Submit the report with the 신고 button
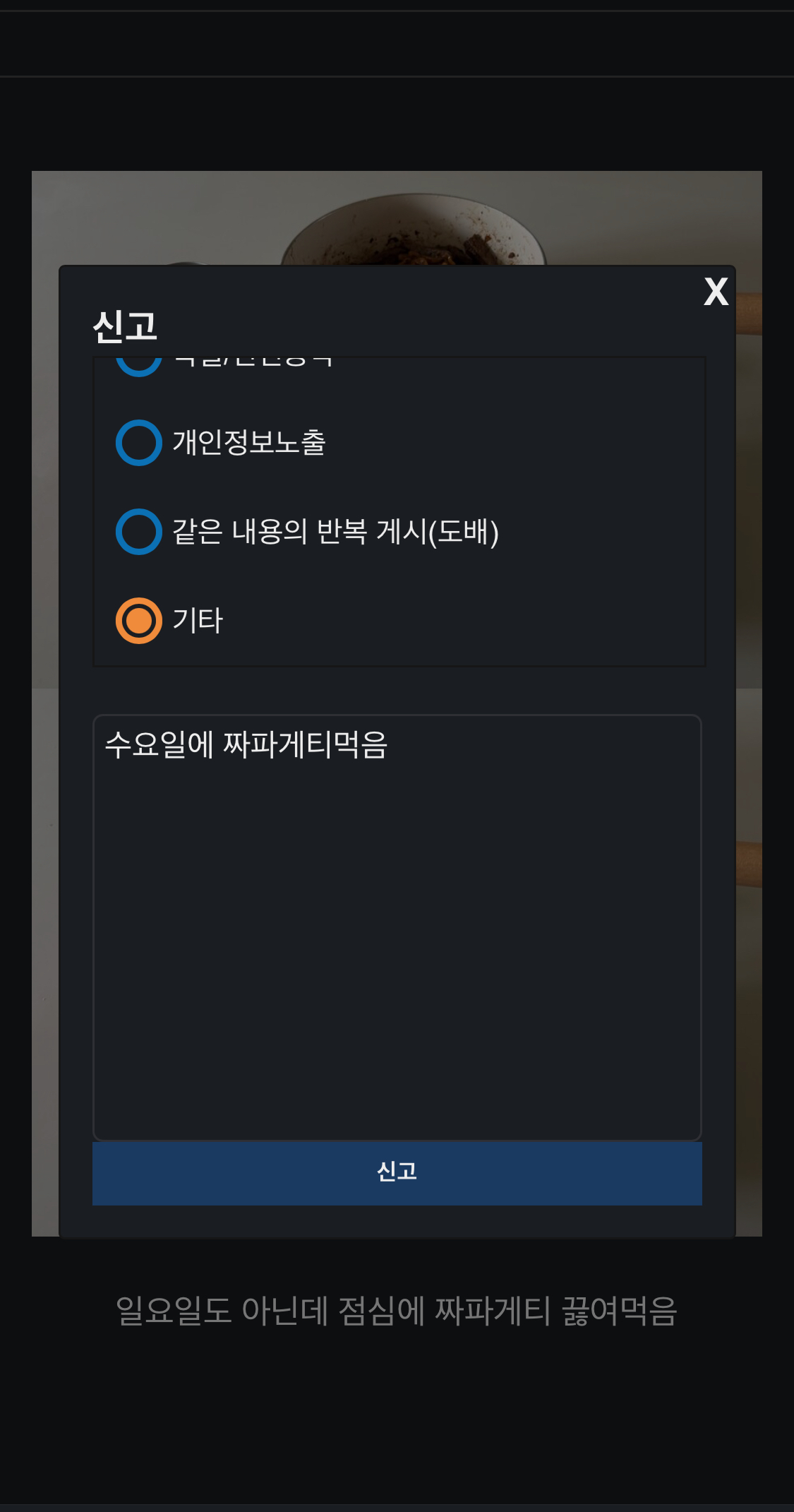The image size is (794, 1512). [397, 1172]
